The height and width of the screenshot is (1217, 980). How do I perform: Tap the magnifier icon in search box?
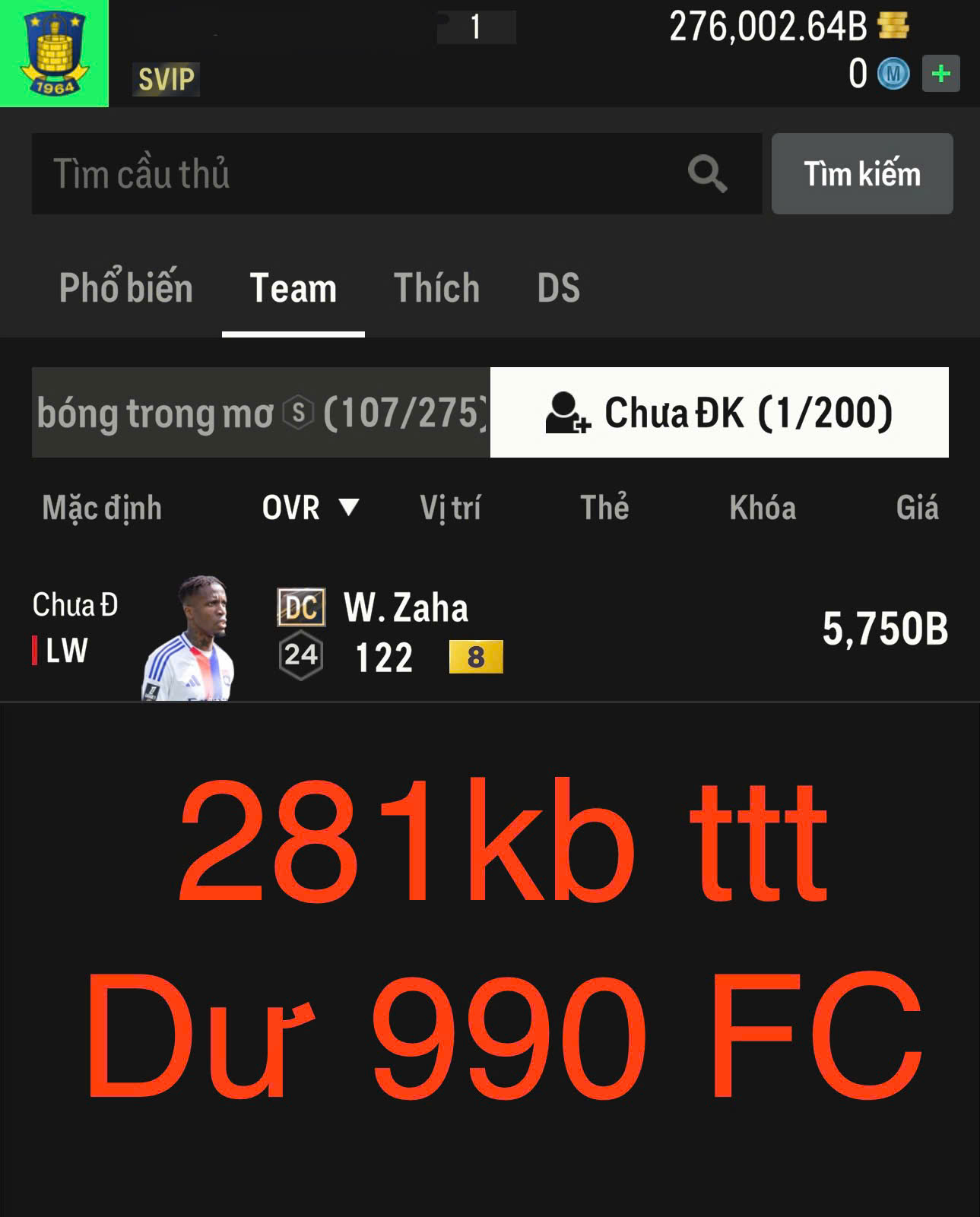pos(707,174)
